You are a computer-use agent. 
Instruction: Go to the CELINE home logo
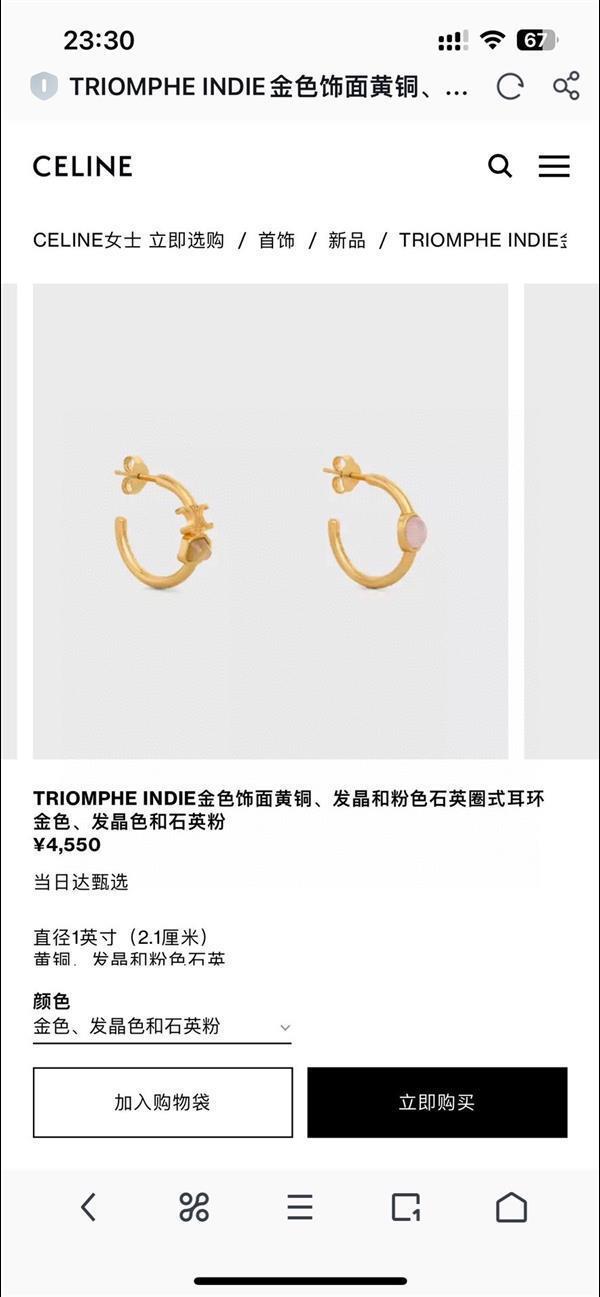pos(82,166)
